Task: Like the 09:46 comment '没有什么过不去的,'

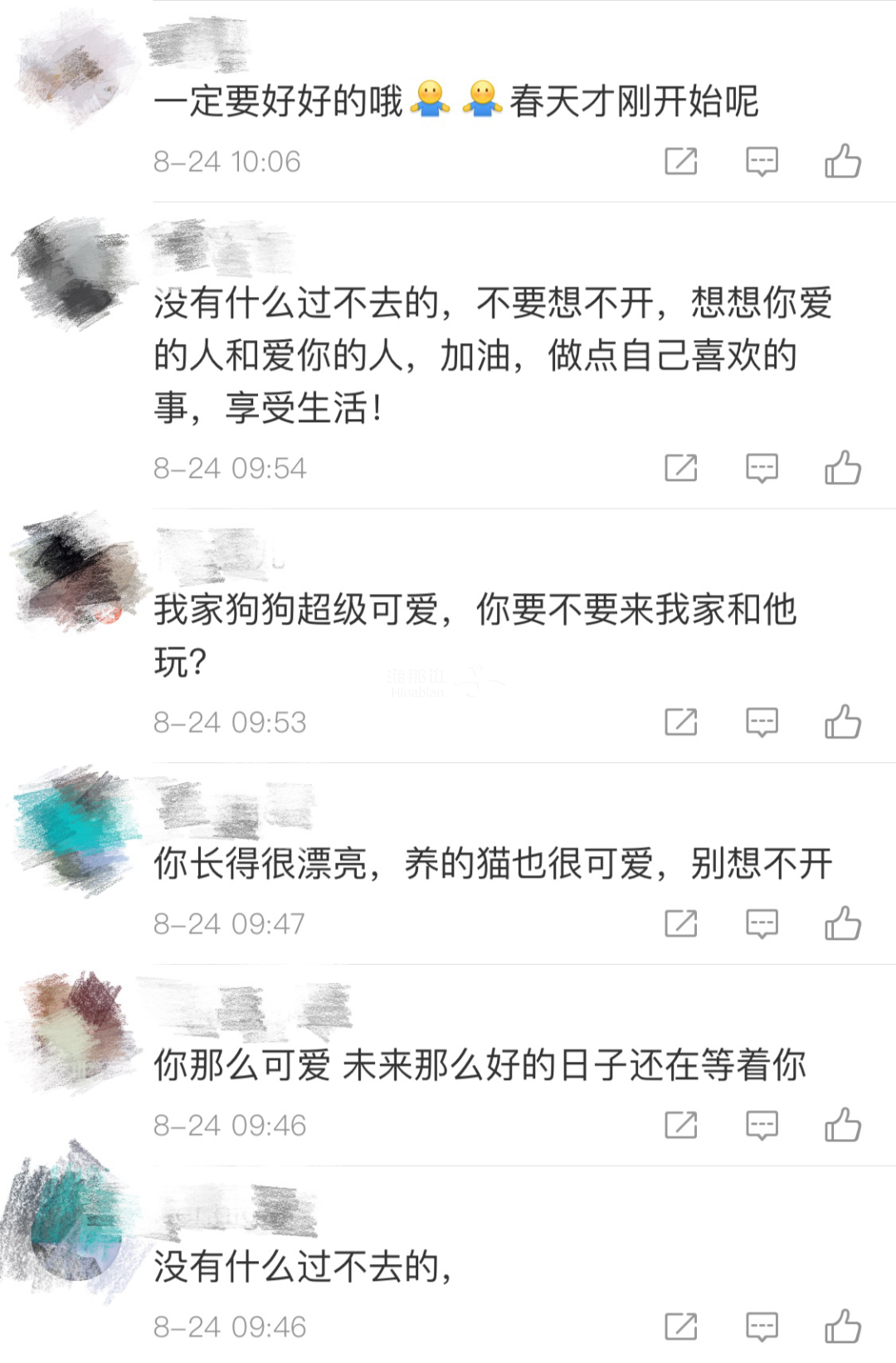Action: pos(843,1326)
